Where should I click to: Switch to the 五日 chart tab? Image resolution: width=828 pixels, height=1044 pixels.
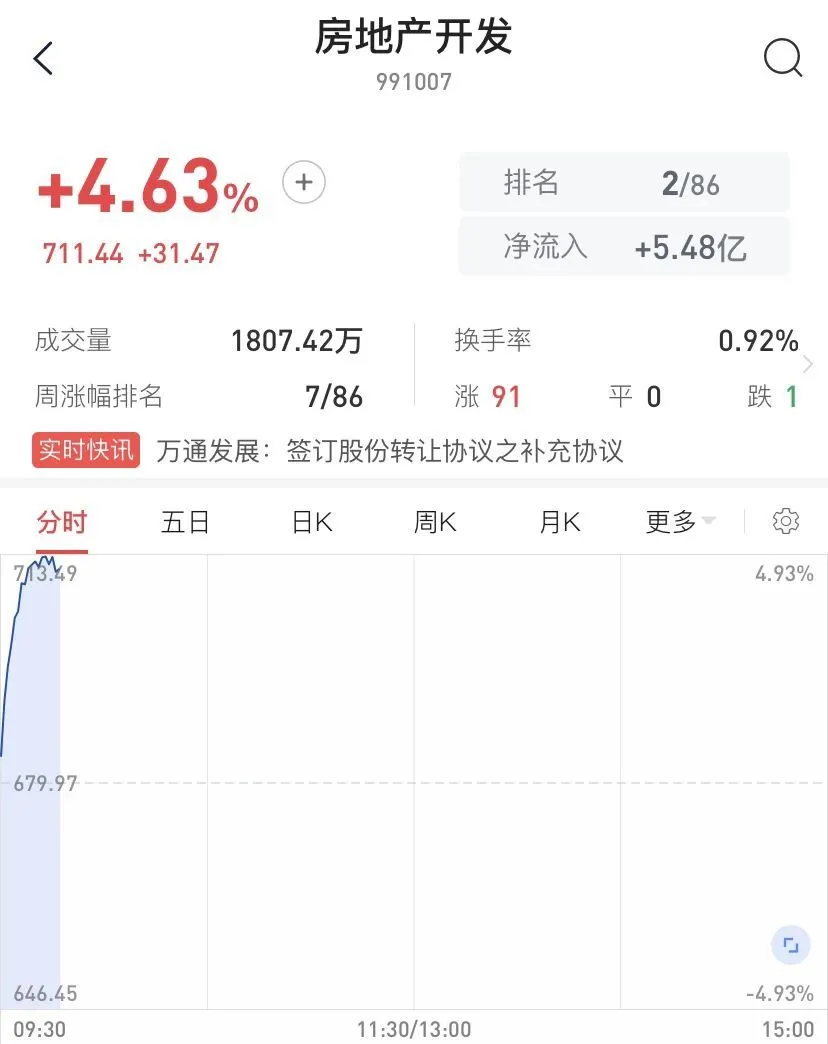tap(185, 522)
